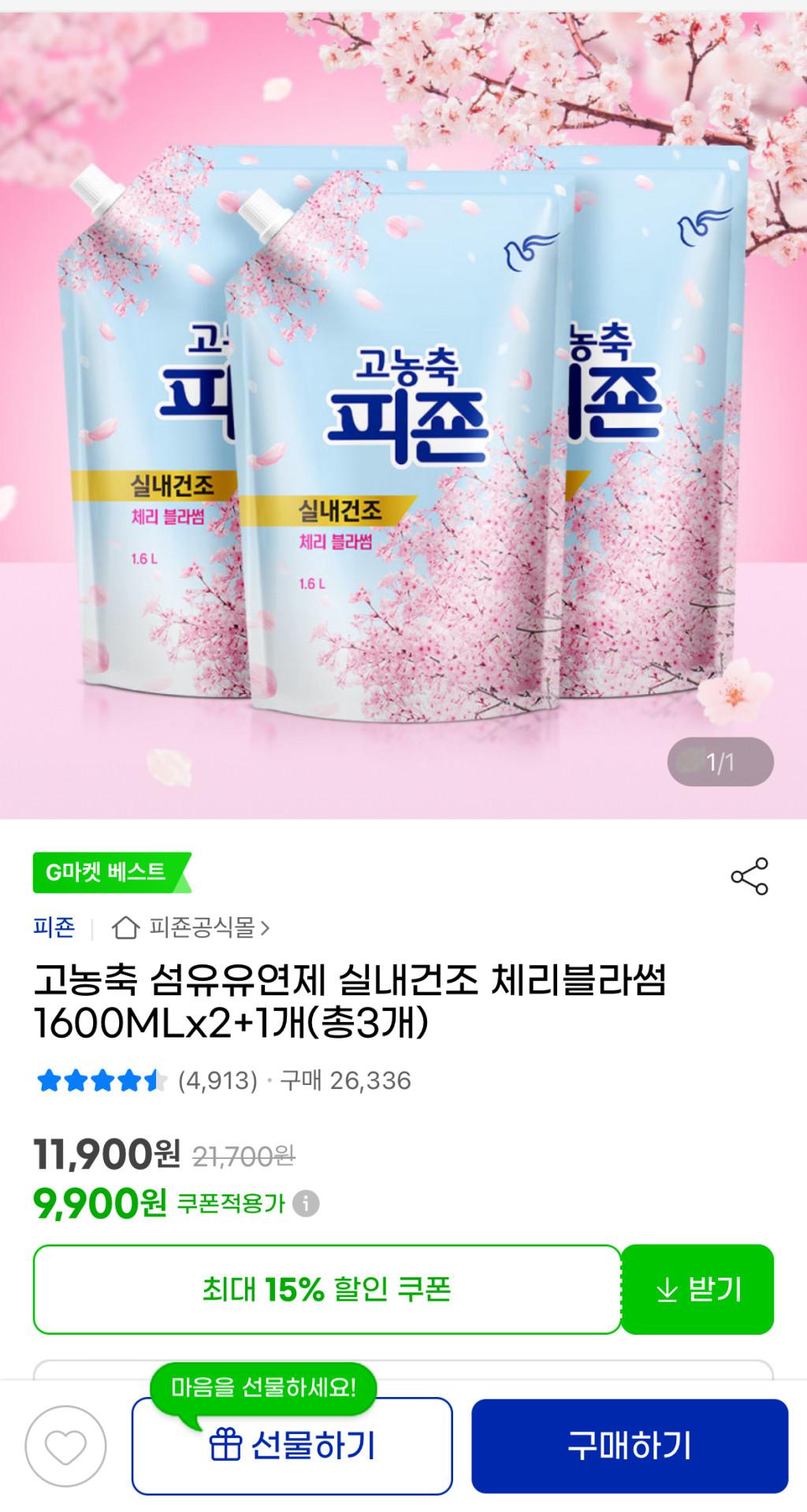This screenshot has width=807, height=1512.
Task: Share this product
Action: point(749,876)
